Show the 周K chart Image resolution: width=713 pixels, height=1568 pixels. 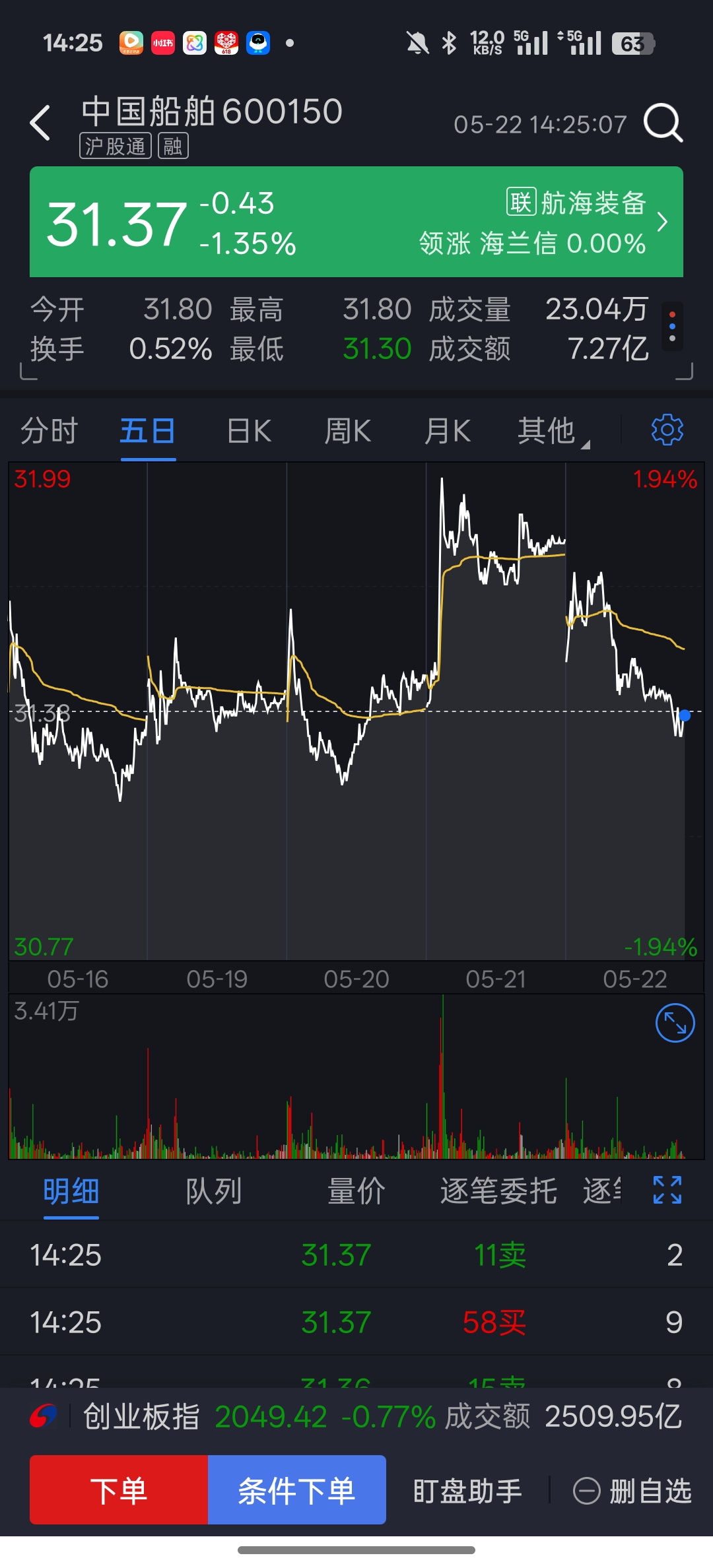click(347, 431)
